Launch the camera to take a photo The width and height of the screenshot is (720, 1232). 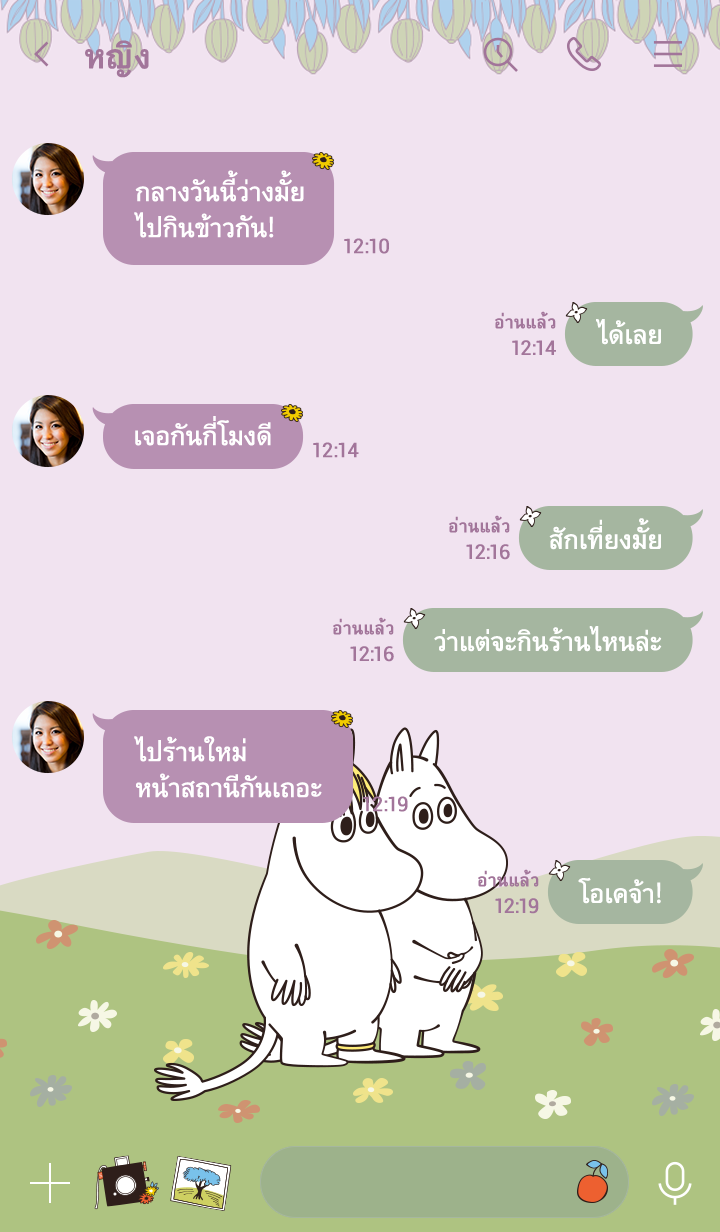coord(125,1183)
